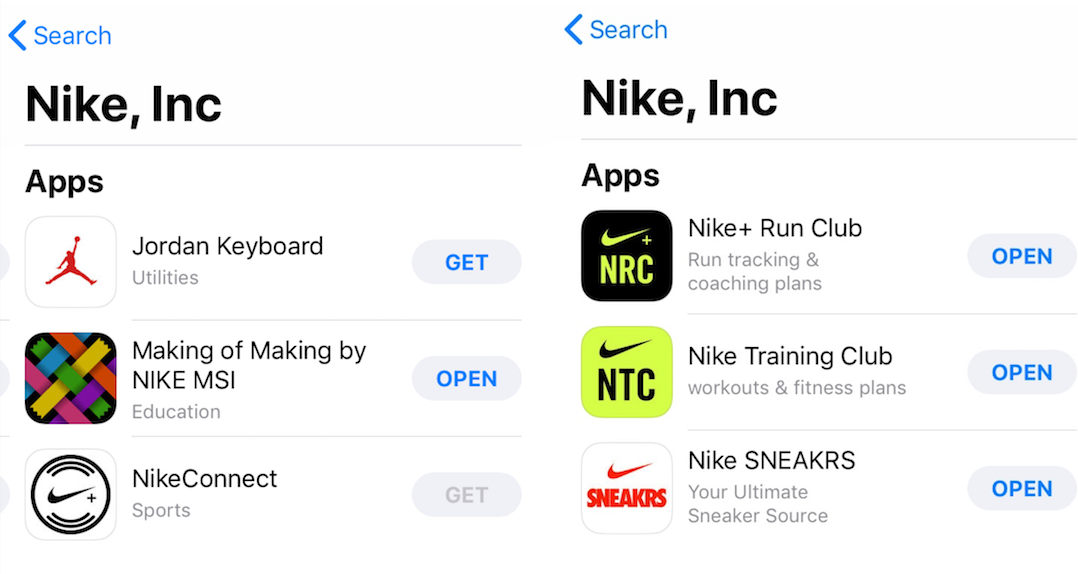1078x574 pixels.
Task: View the NikeConnect app details
Action: (x=204, y=479)
